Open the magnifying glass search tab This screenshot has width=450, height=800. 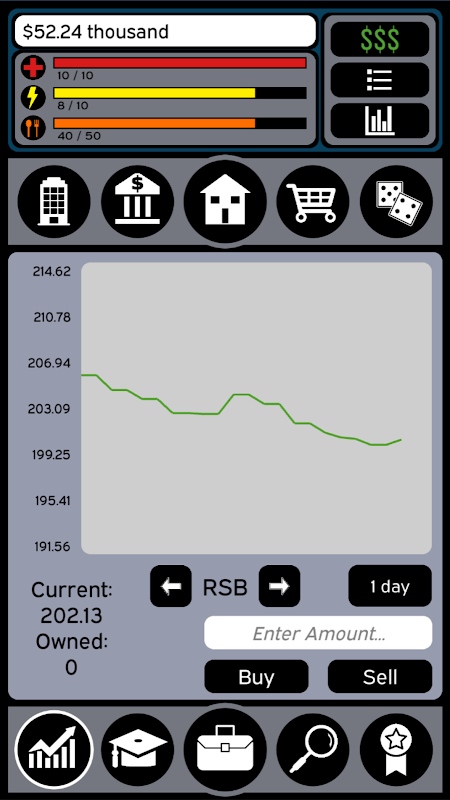(313, 749)
